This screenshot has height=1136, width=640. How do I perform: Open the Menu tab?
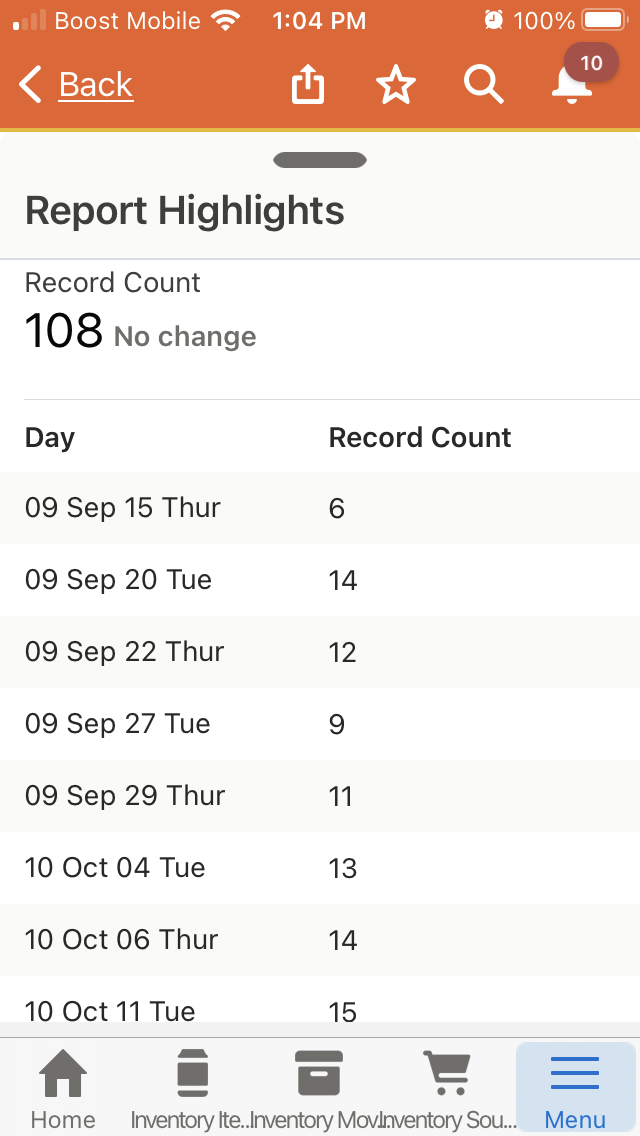point(575,1089)
